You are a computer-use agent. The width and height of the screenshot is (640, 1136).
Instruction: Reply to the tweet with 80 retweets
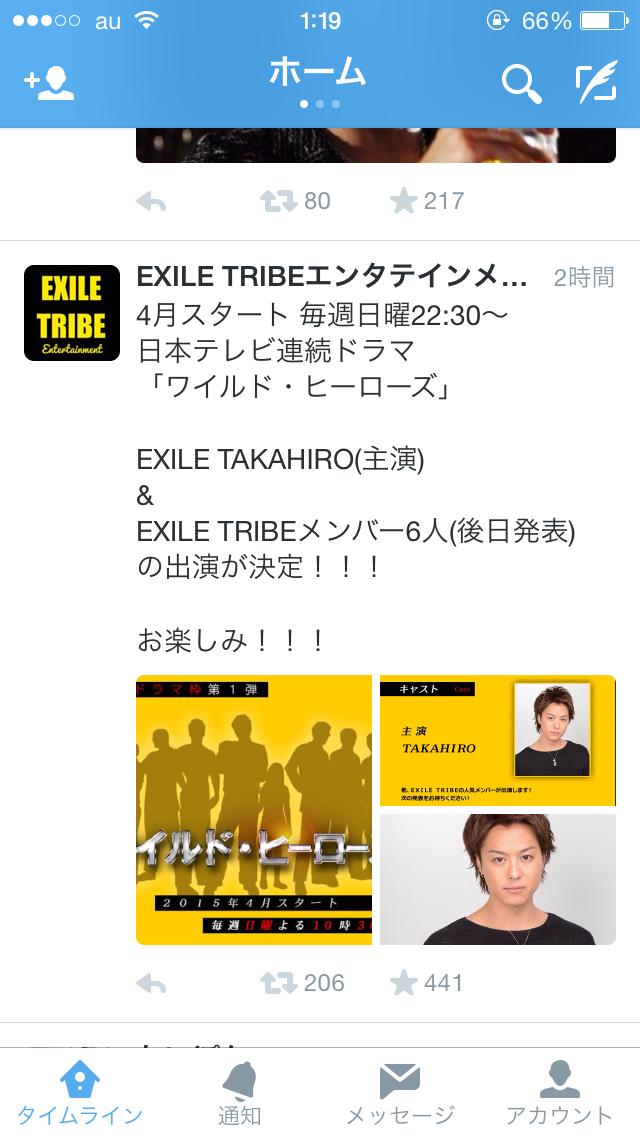tap(151, 202)
